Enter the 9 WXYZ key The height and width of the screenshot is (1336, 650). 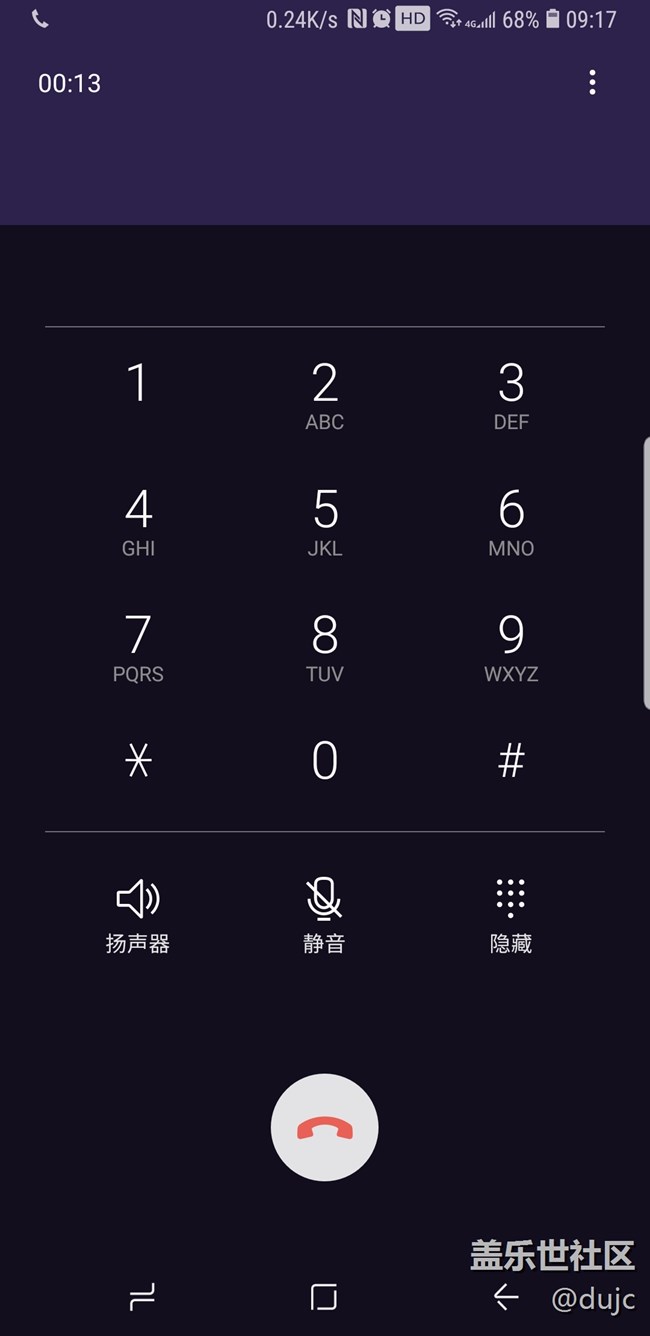[x=511, y=647]
